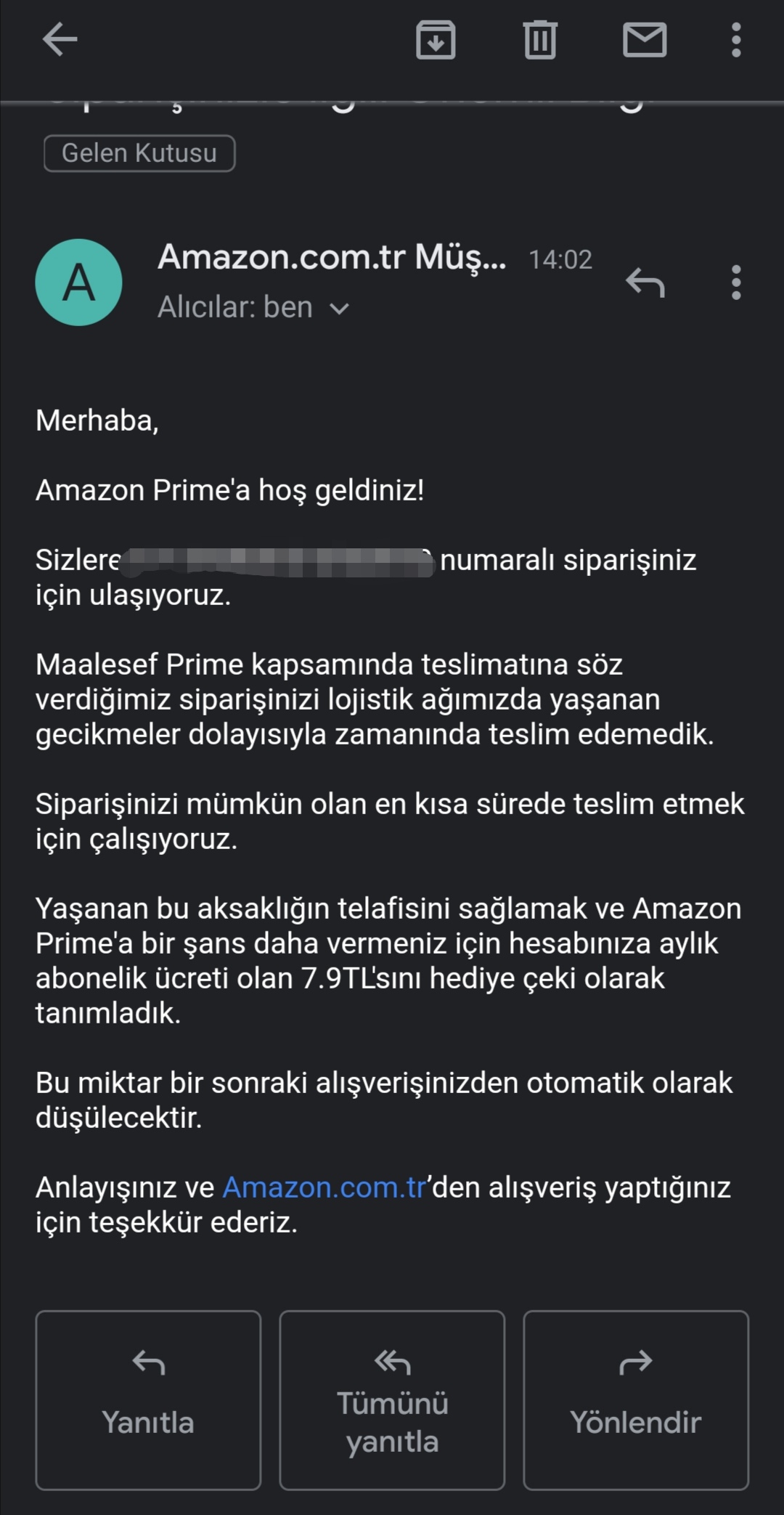Open the top toolbar overflow menu
The image size is (784, 1515).
[x=736, y=39]
